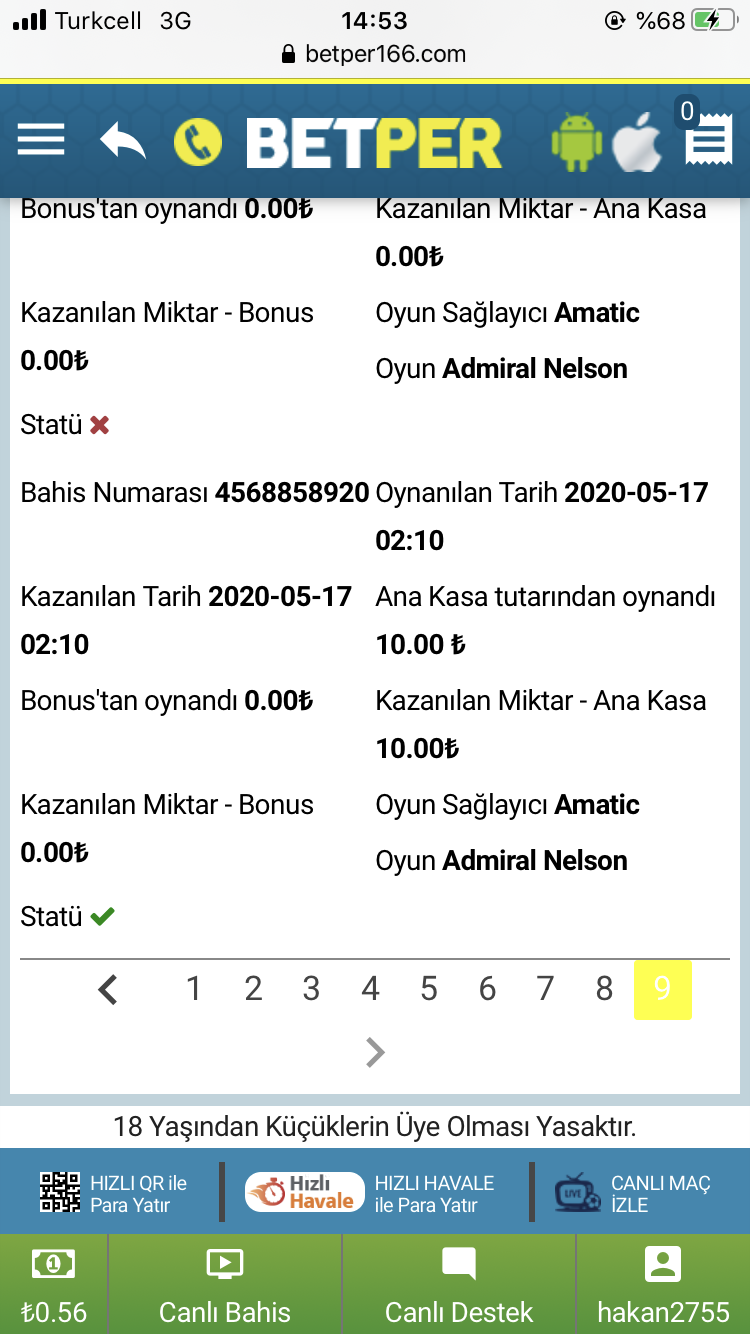Image resolution: width=750 pixels, height=1334 pixels.
Task: Go to page 3
Action: click(x=311, y=989)
